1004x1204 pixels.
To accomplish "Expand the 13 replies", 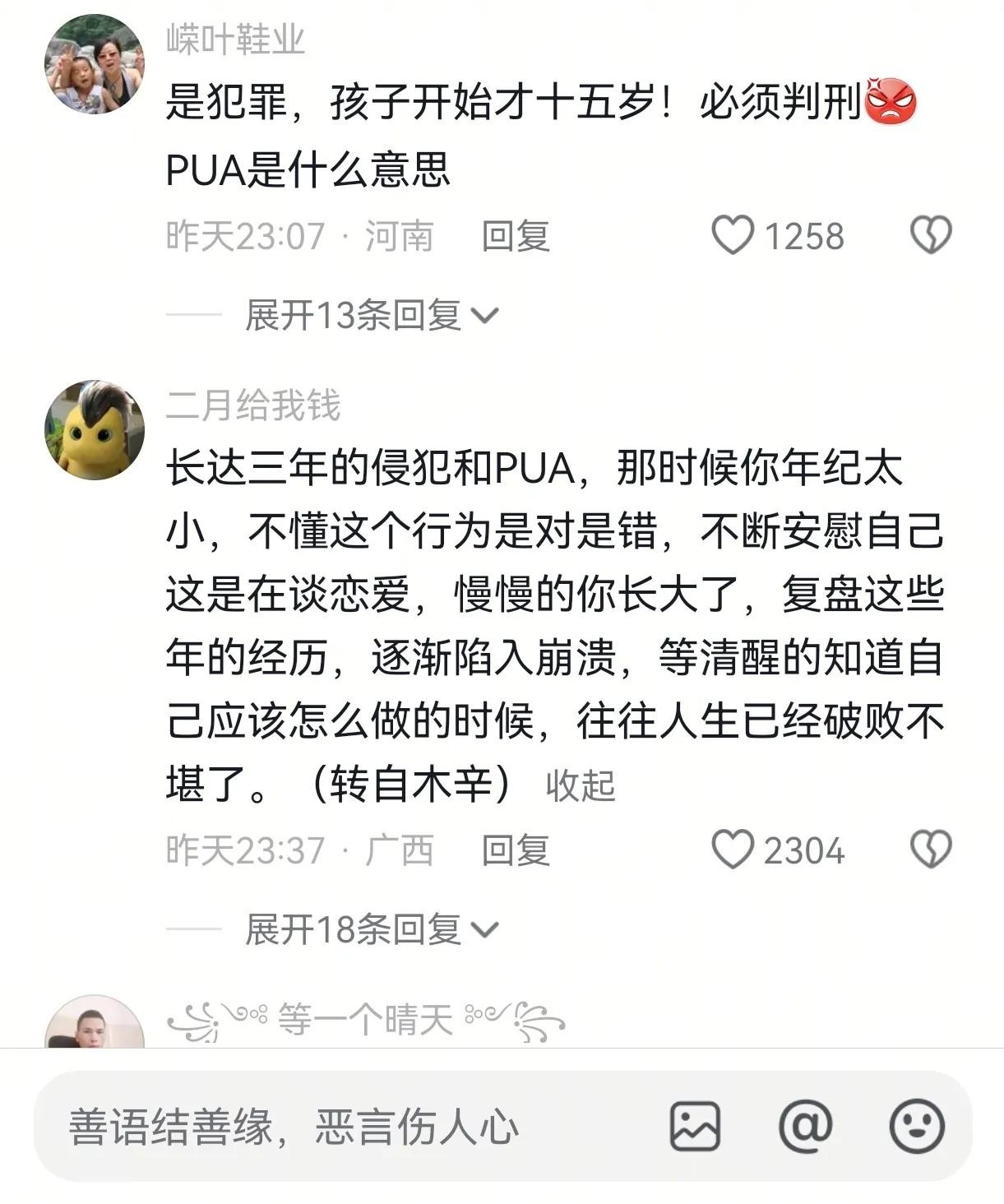I will (371, 315).
